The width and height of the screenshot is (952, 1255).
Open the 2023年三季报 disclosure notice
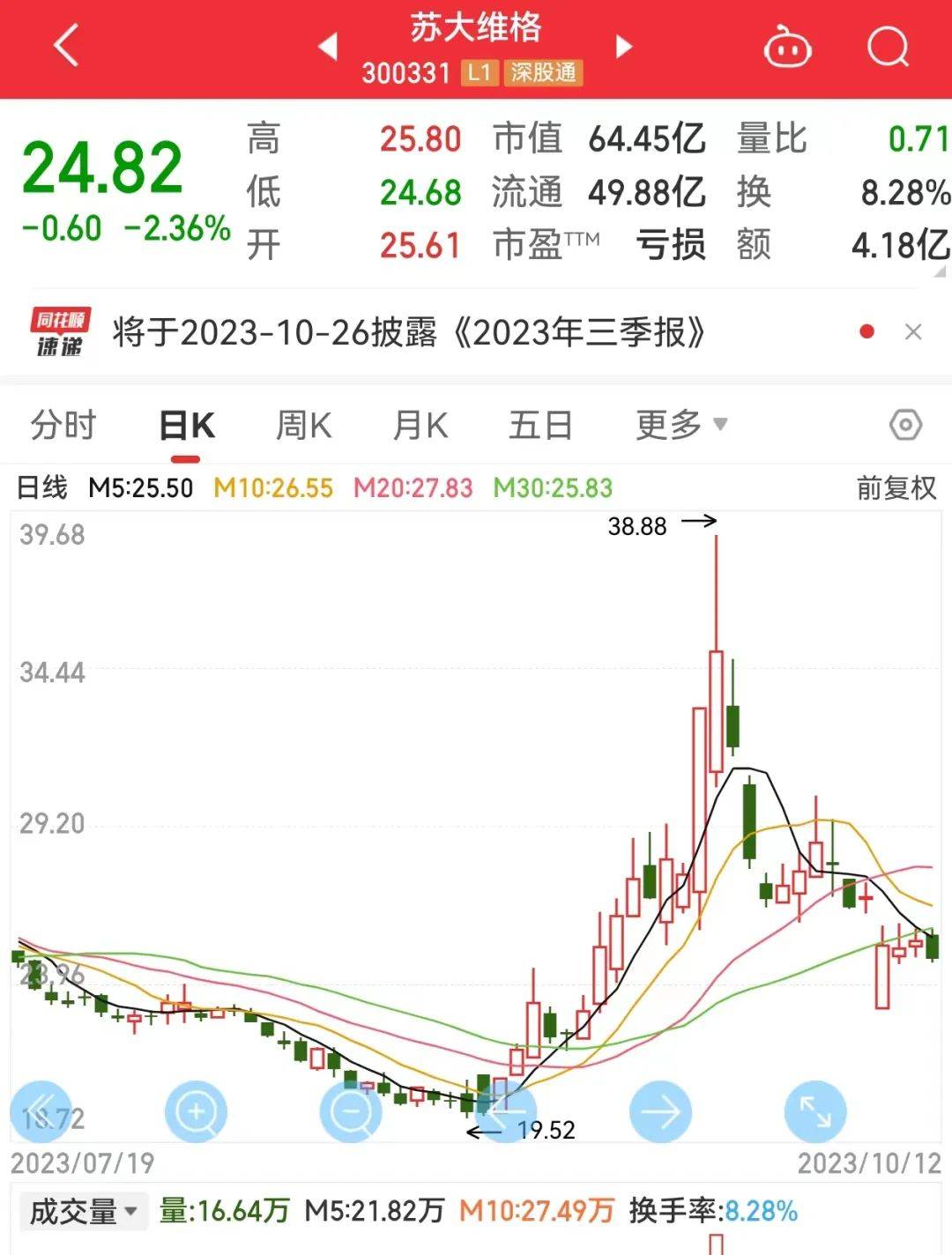coord(409,333)
